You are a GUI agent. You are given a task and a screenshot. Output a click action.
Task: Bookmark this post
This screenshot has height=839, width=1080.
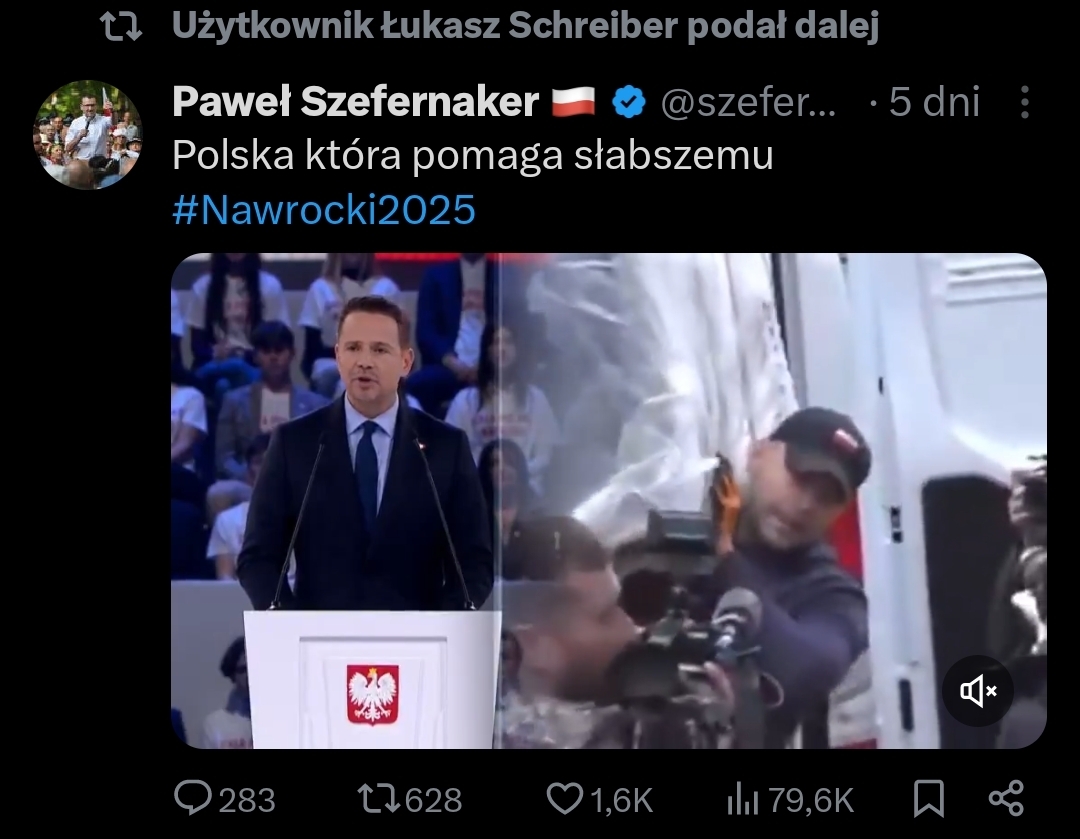point(929,798)
